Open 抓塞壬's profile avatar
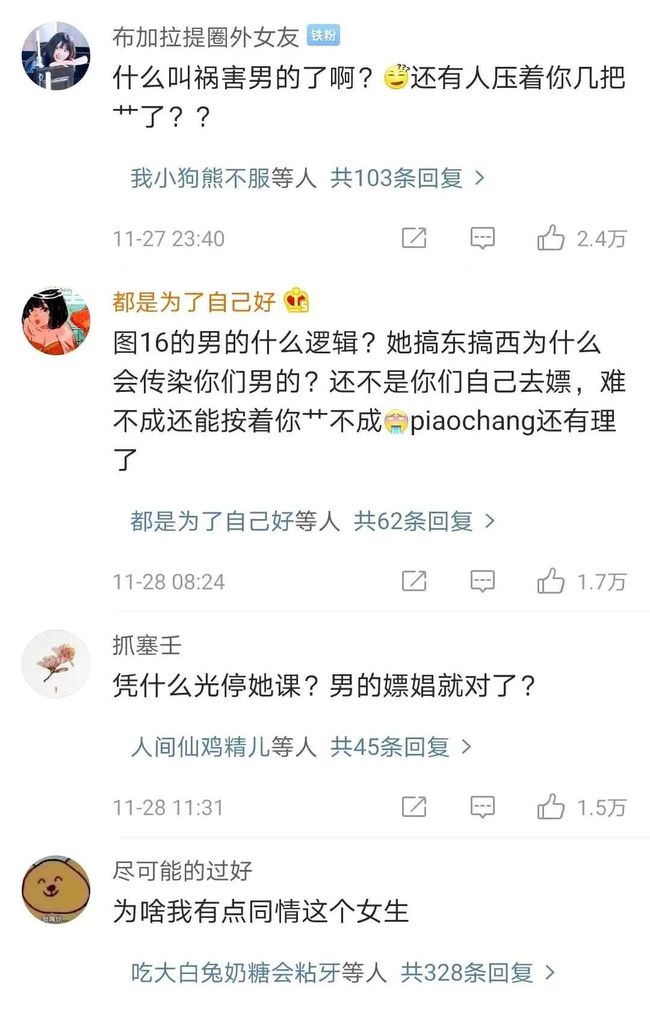The height and width of the screenshot is (1018, 650). 56,663
